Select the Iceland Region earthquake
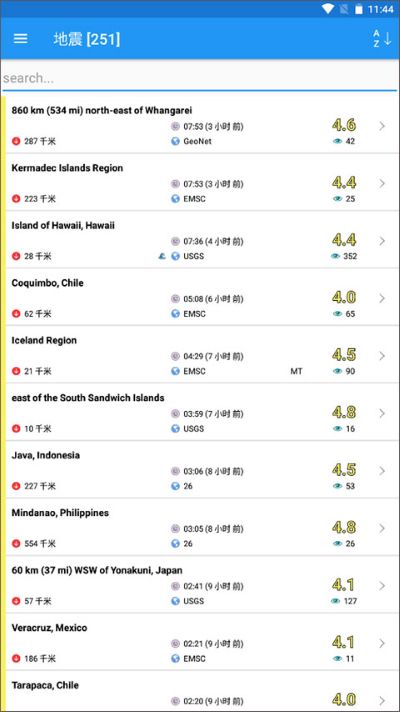The image size is (400, 712). coord(202,355)
